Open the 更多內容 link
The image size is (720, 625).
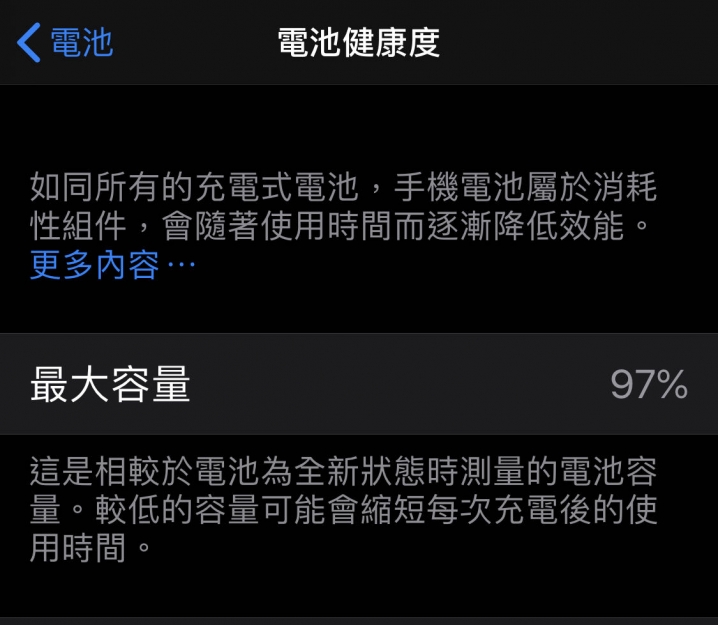112,266
